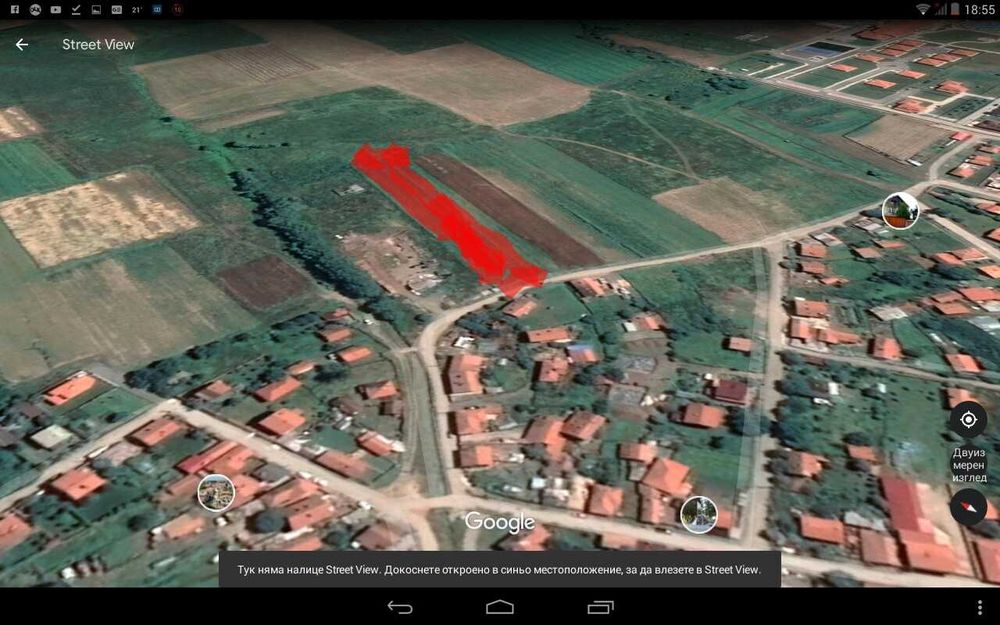Image resolution: width=1000 pixels, height=625 pixels.
Task: Open the photo marker showing village rooftops
Action: coord(215,492)
